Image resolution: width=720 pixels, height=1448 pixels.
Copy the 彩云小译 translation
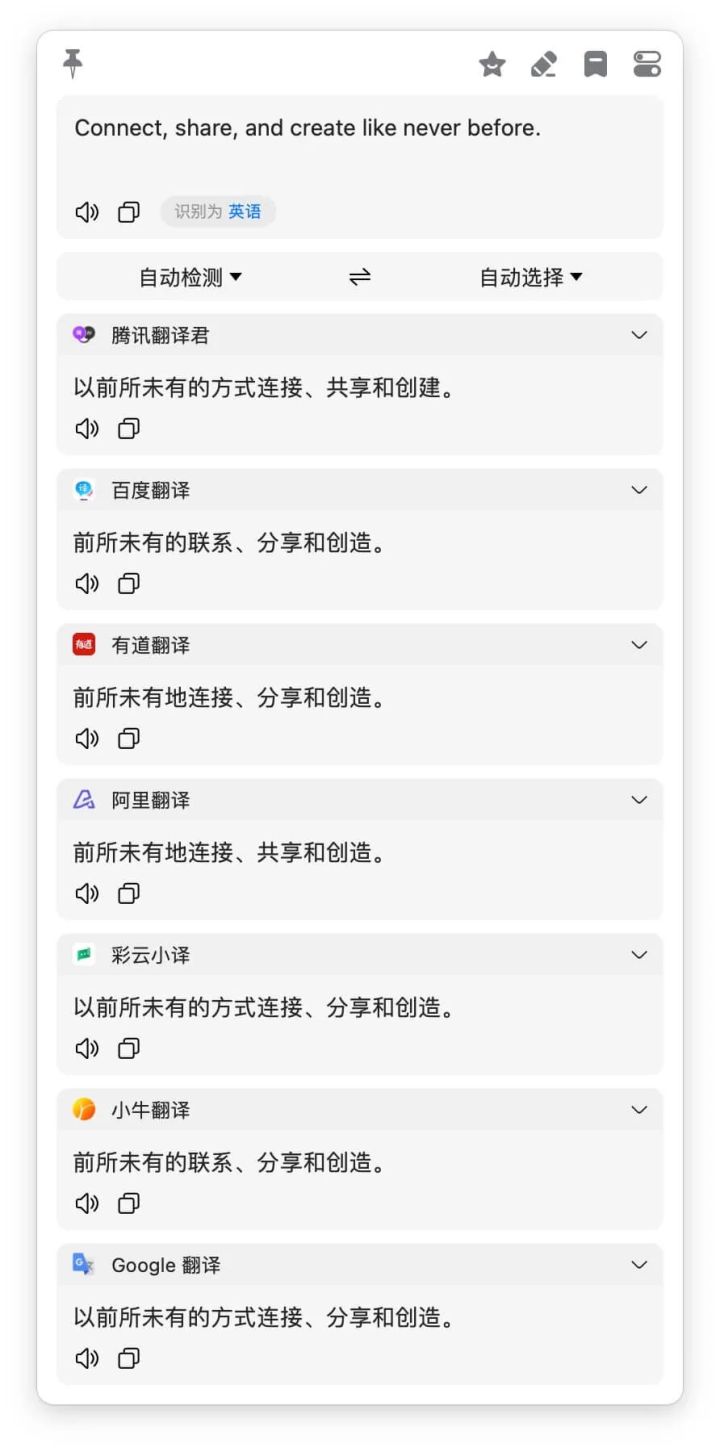[x=127, y=1048]
